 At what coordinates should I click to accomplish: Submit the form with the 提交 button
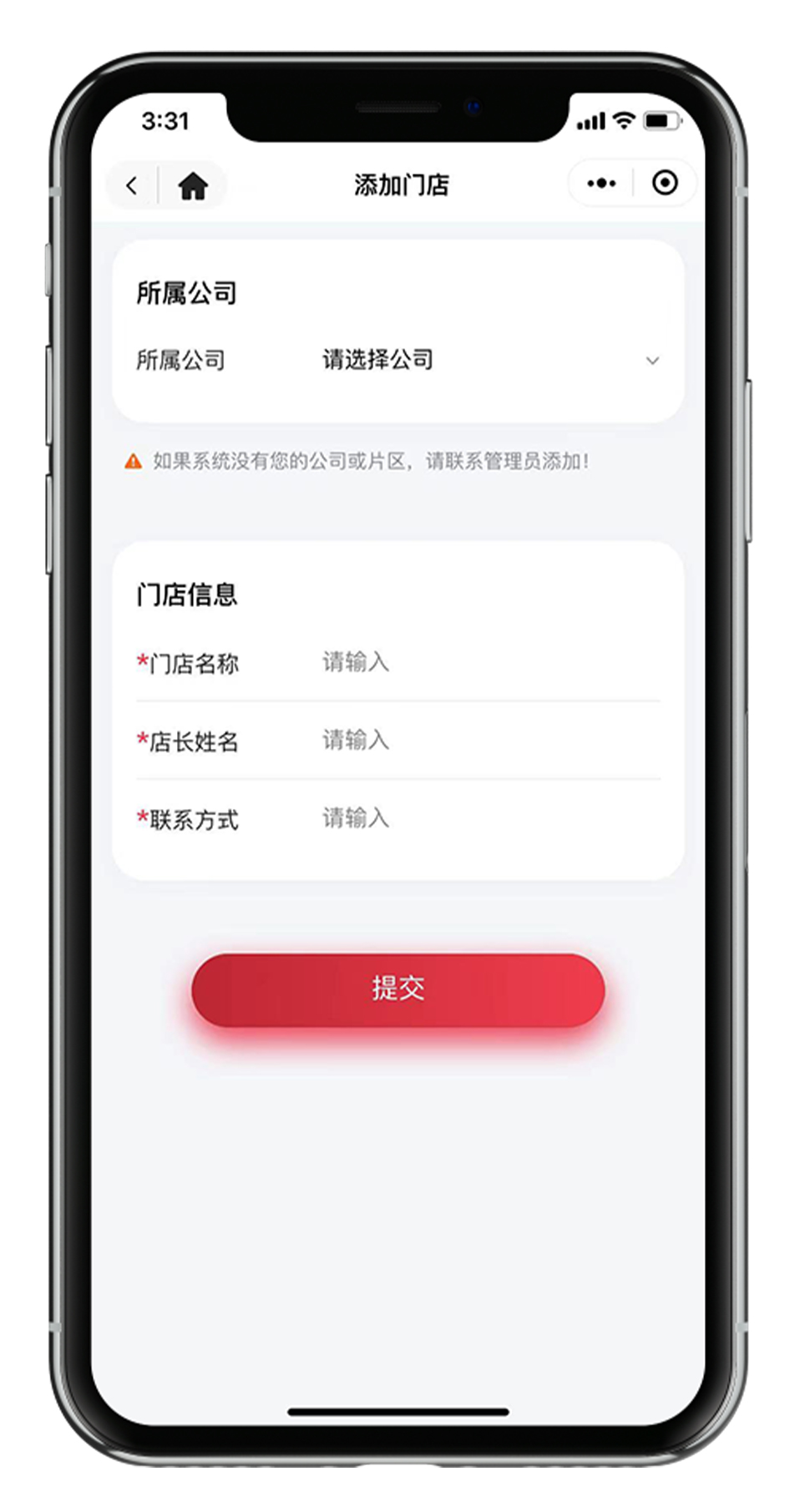(398, 989)
